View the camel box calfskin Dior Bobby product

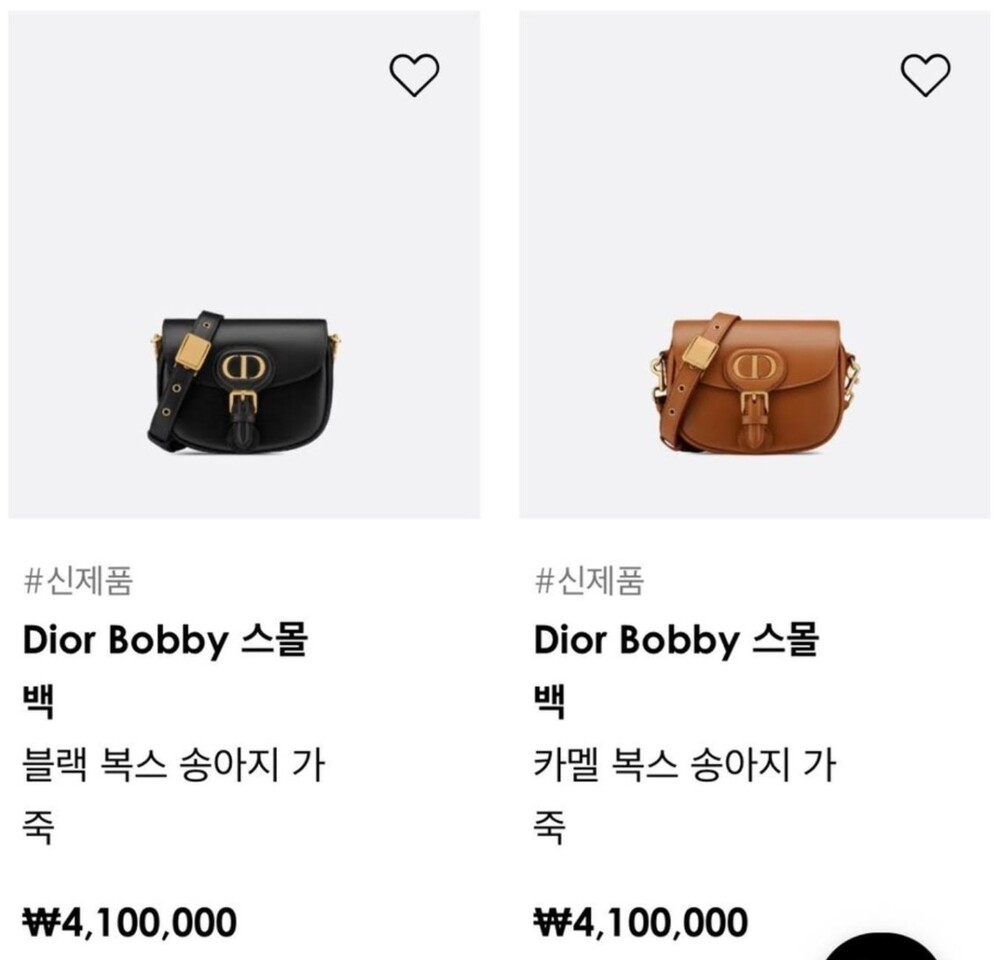coord(754,385)
